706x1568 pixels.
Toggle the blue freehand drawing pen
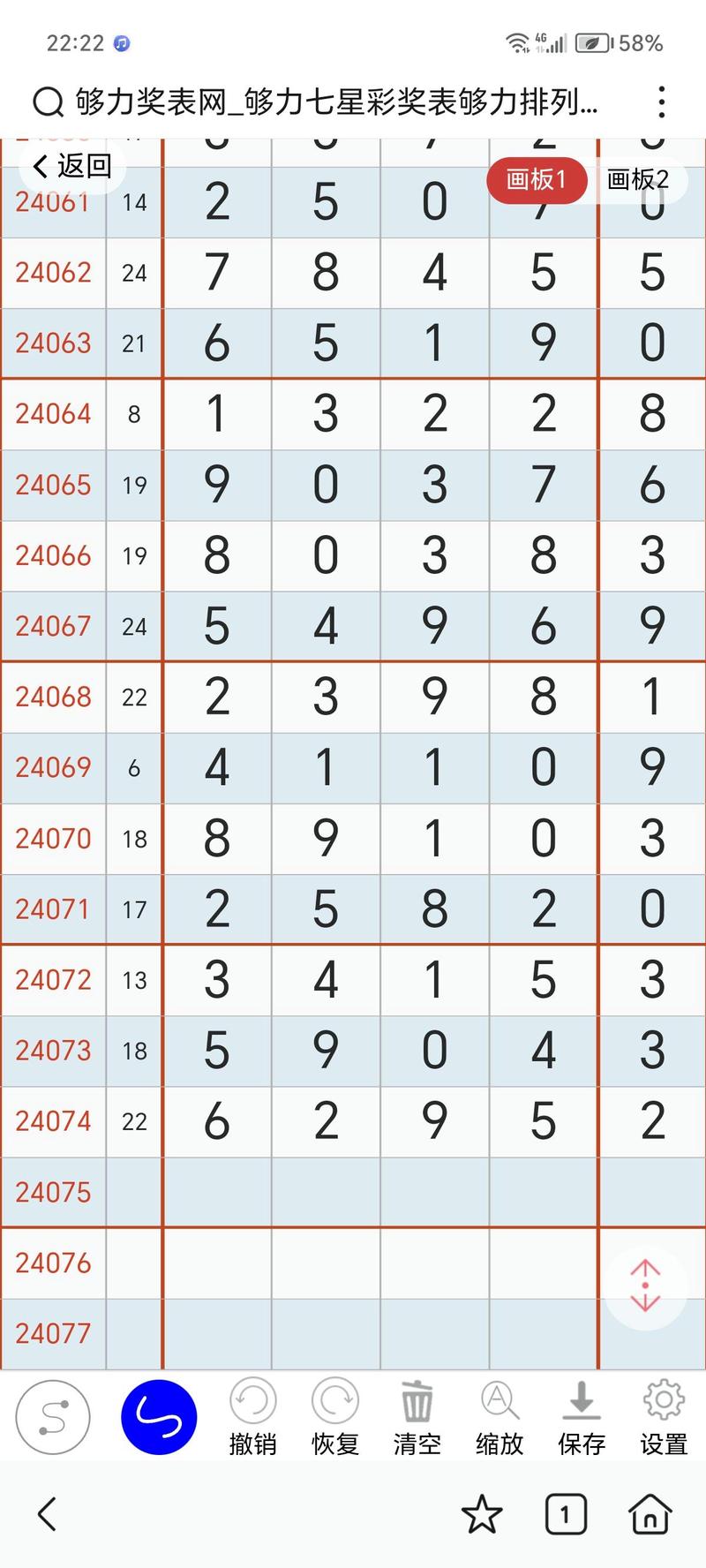(159, 1416)
